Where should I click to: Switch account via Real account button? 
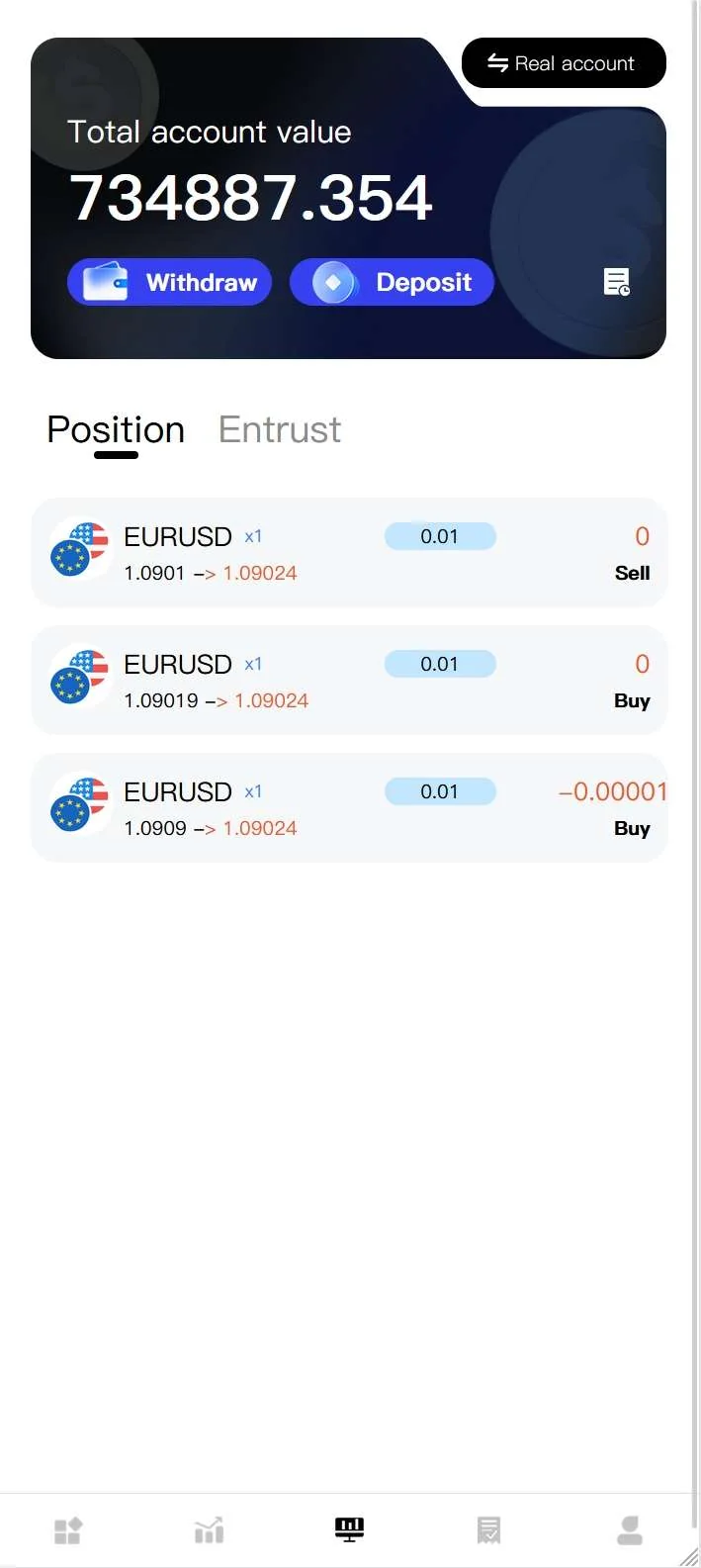coord(563,64)
